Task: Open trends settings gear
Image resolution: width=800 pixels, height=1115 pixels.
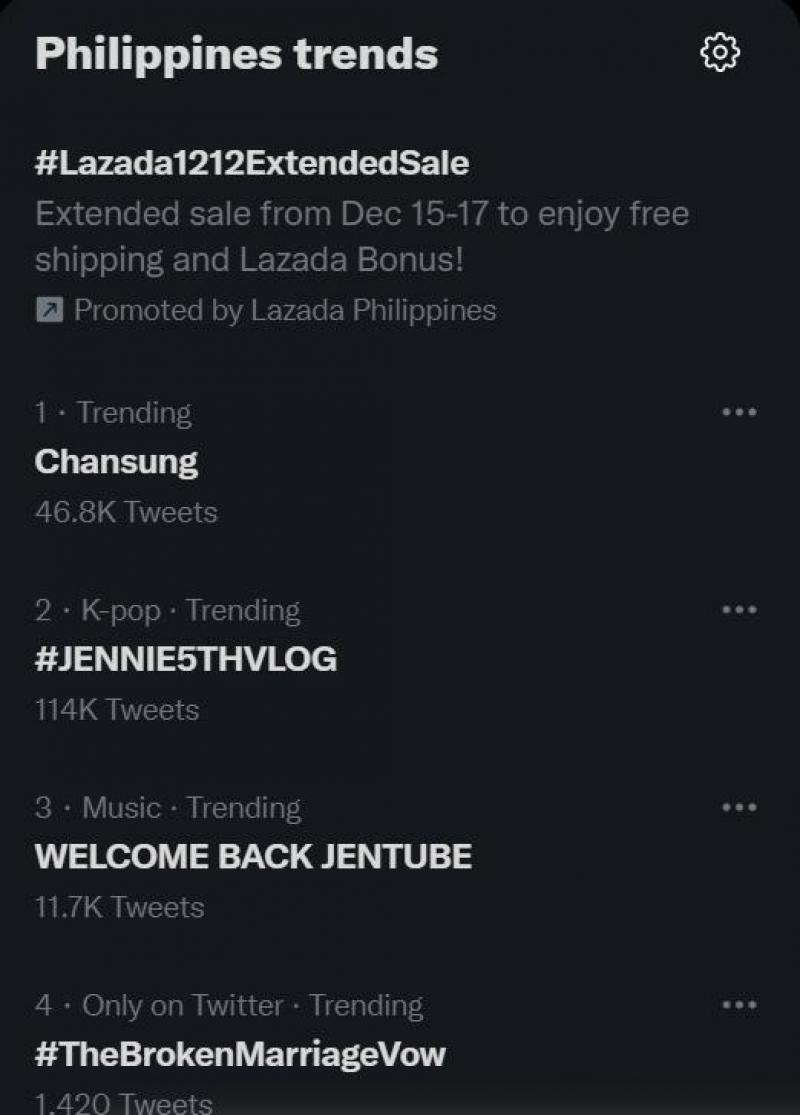Action: [719, 53]
